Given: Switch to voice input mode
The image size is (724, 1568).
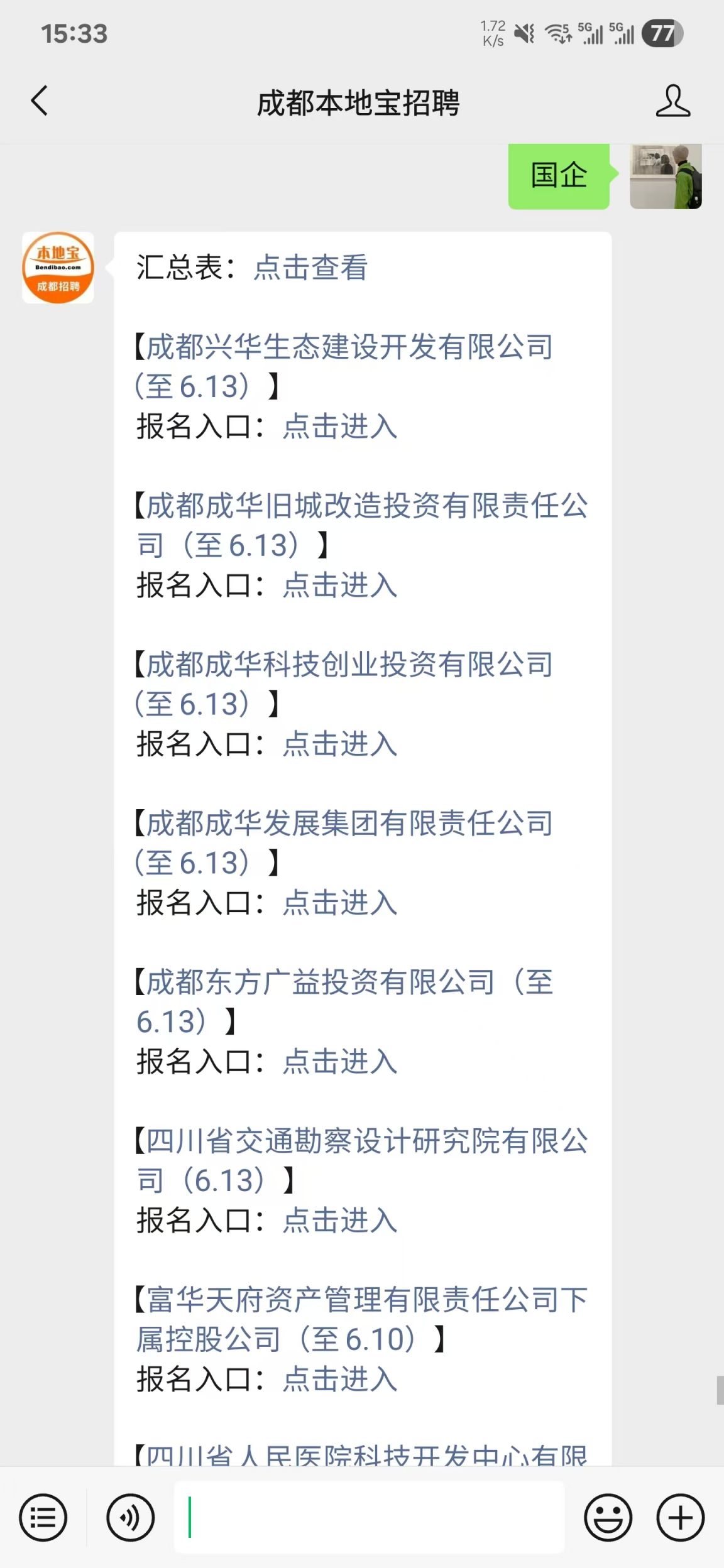Looking at the screenshot, I should click(130, 1518).
